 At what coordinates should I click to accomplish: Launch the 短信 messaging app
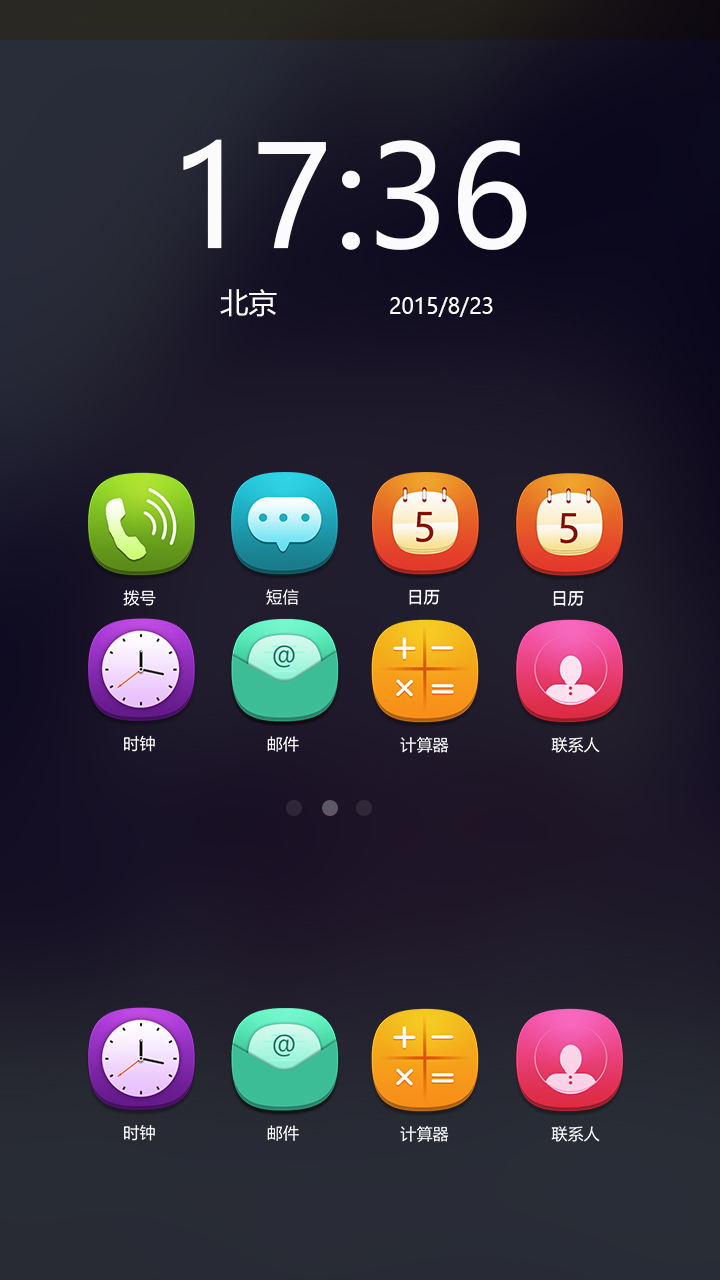point(284,523)
